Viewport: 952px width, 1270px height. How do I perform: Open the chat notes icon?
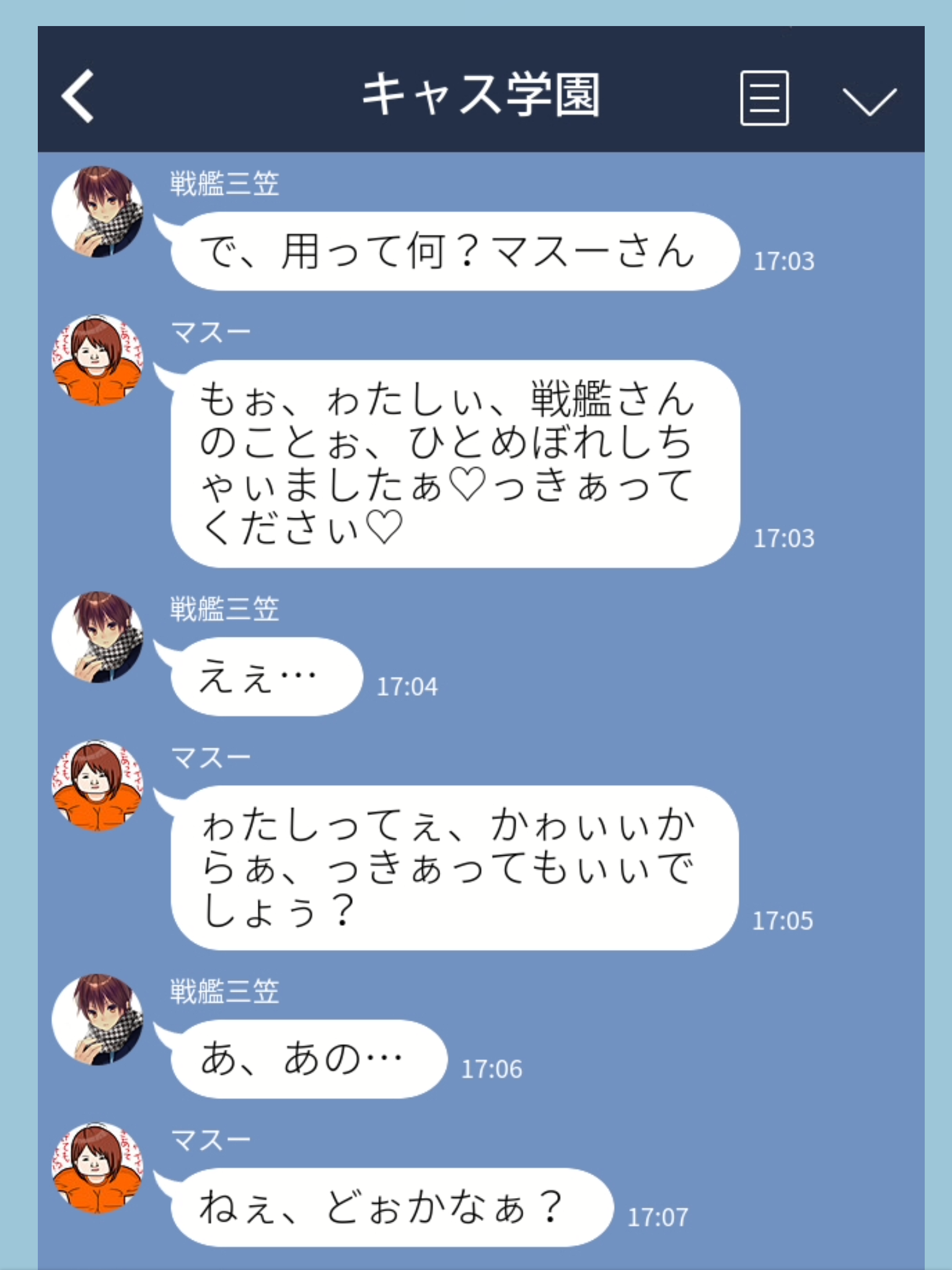(764, 98)
